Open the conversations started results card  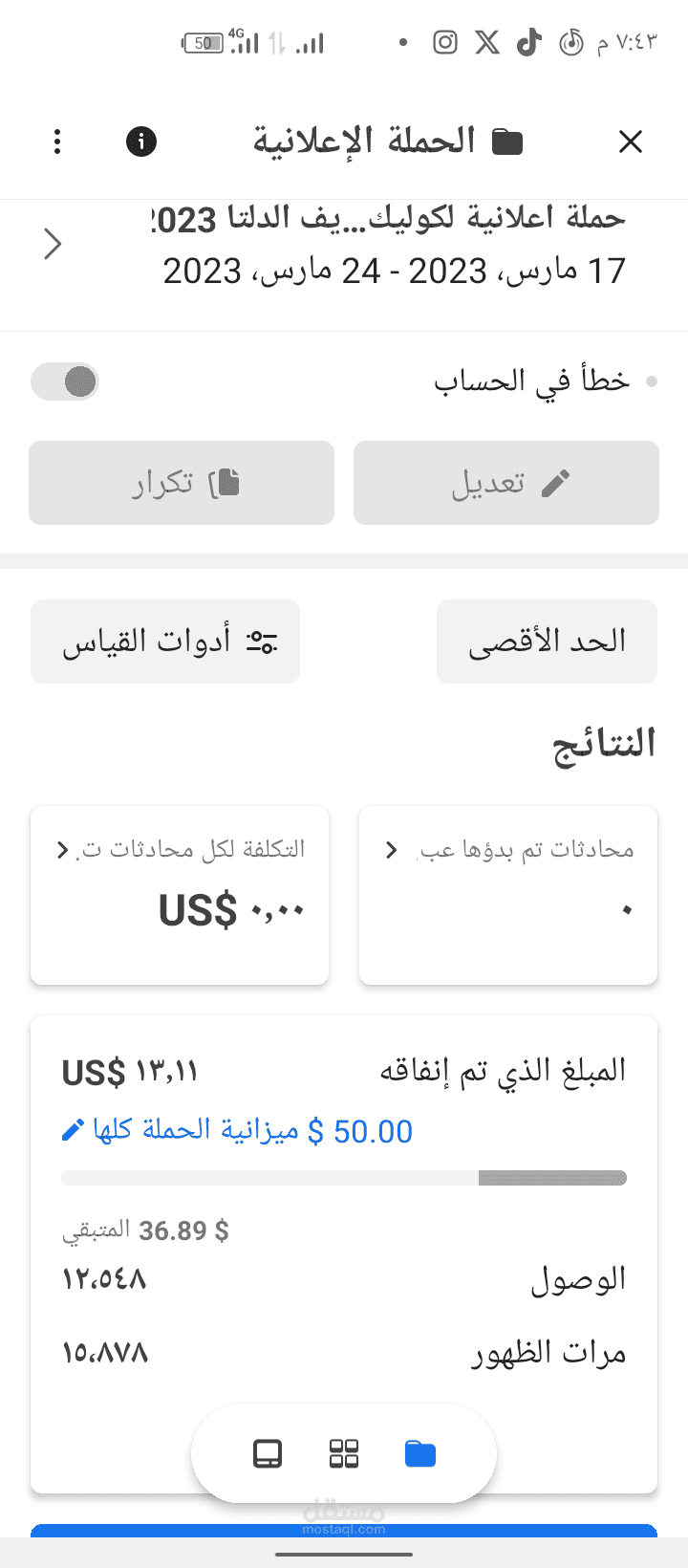(508, 895)
